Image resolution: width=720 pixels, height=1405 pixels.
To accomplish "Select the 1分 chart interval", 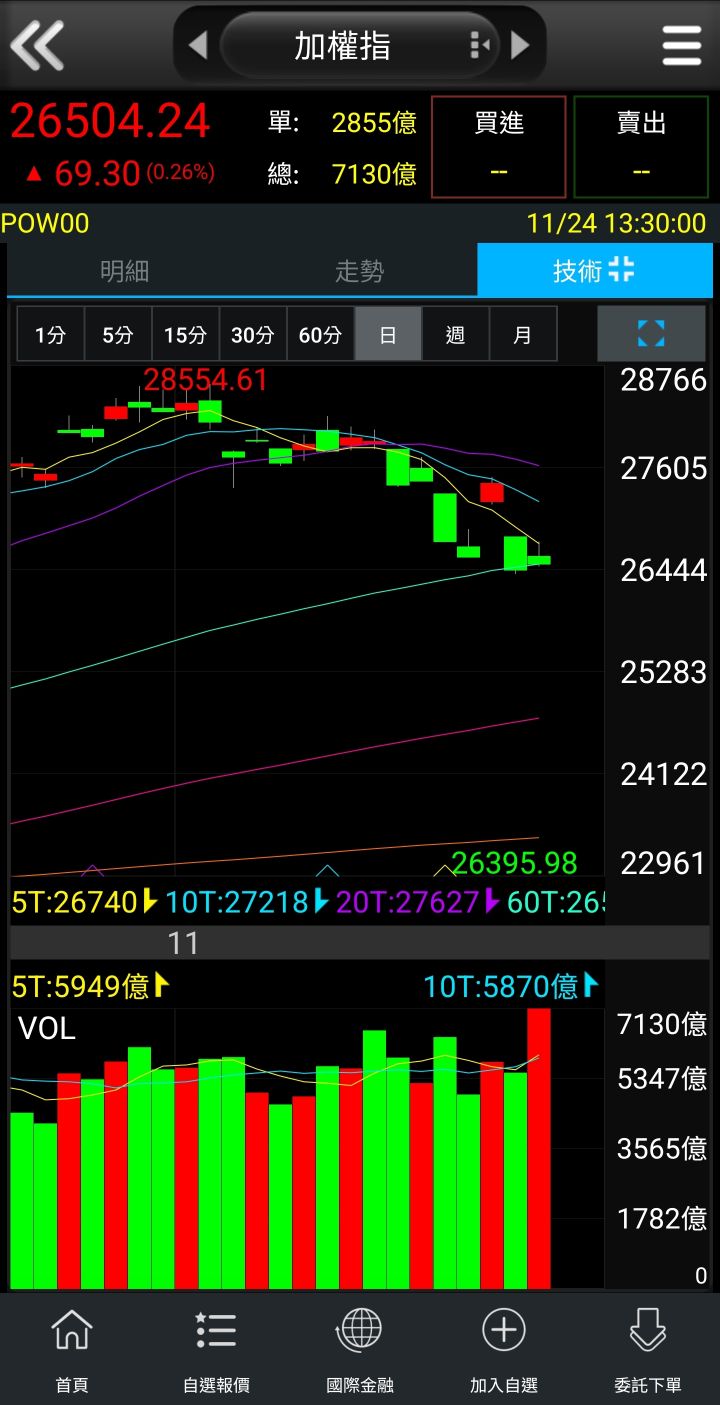I will point(50,335).
